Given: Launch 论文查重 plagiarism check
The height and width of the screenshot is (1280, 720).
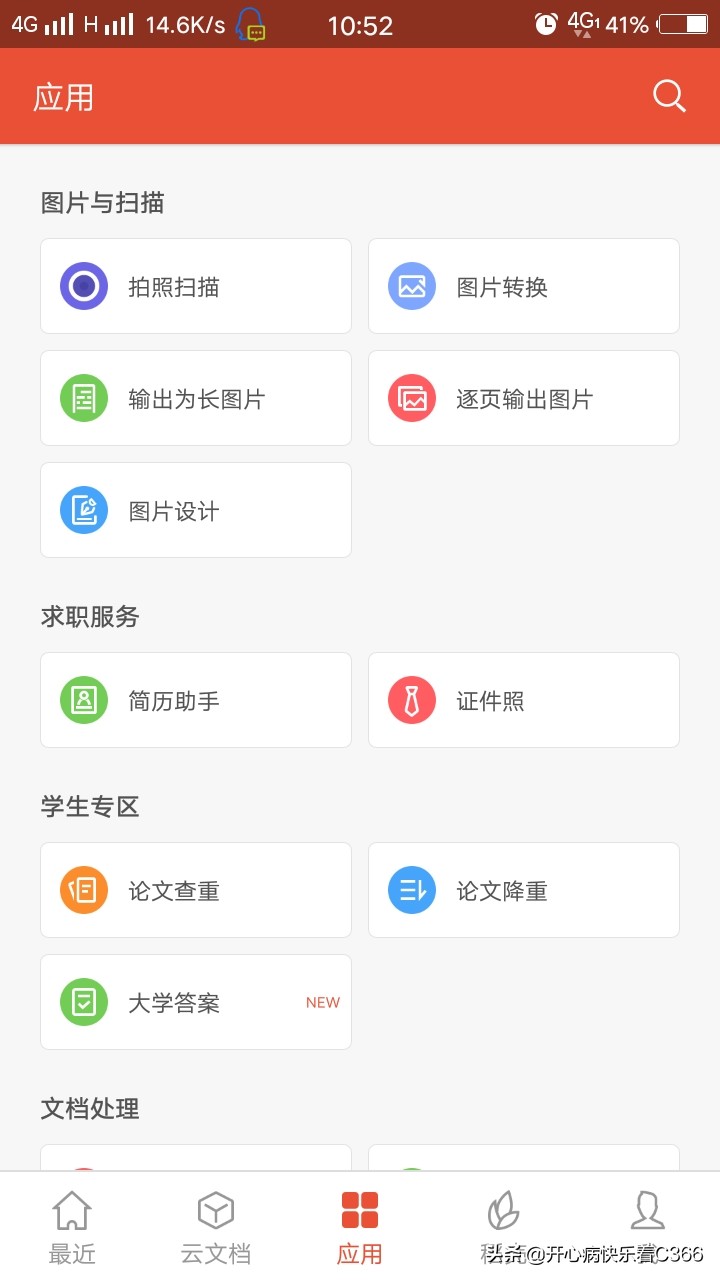Looking at the screenshot, I should tap(195, 890).
